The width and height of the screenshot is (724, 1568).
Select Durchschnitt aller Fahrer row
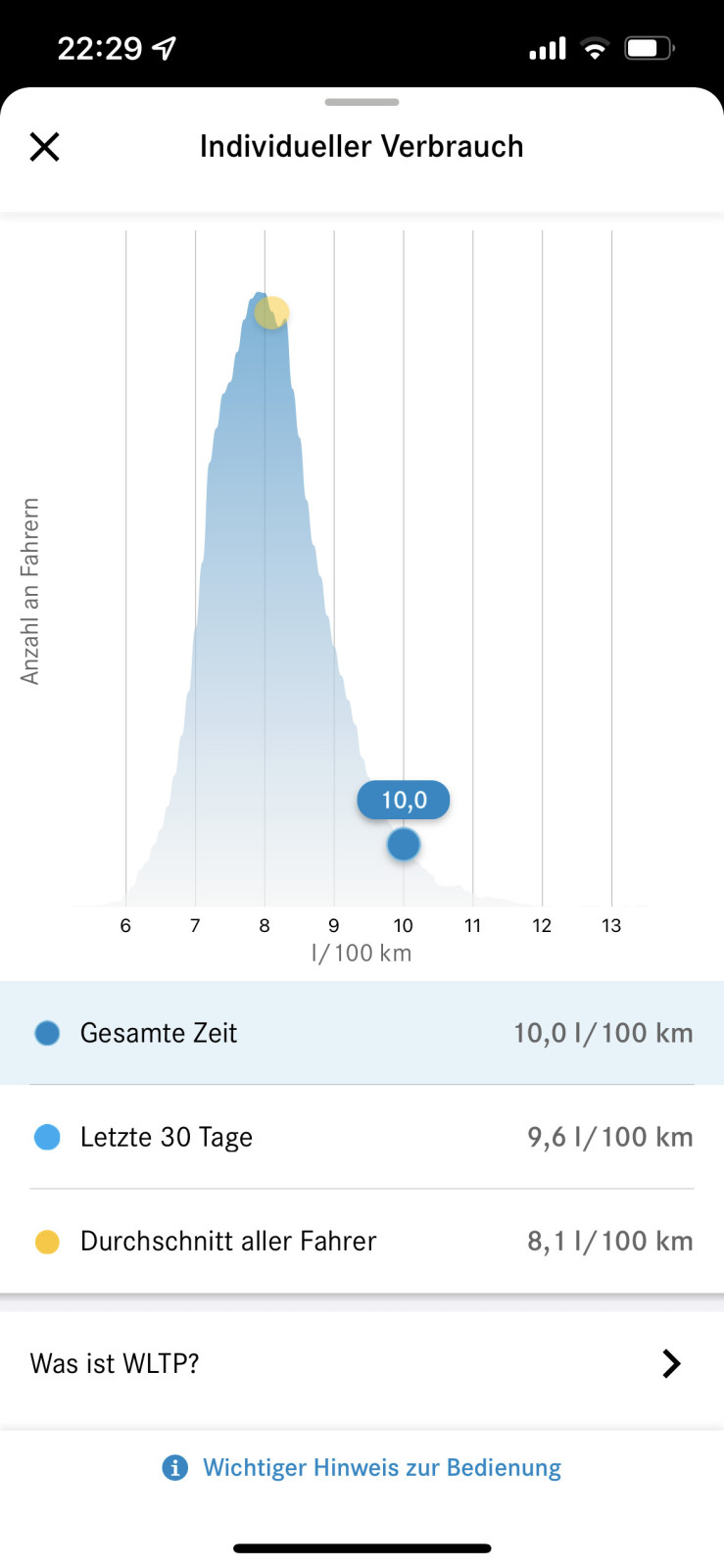[x=362, y=1241]
